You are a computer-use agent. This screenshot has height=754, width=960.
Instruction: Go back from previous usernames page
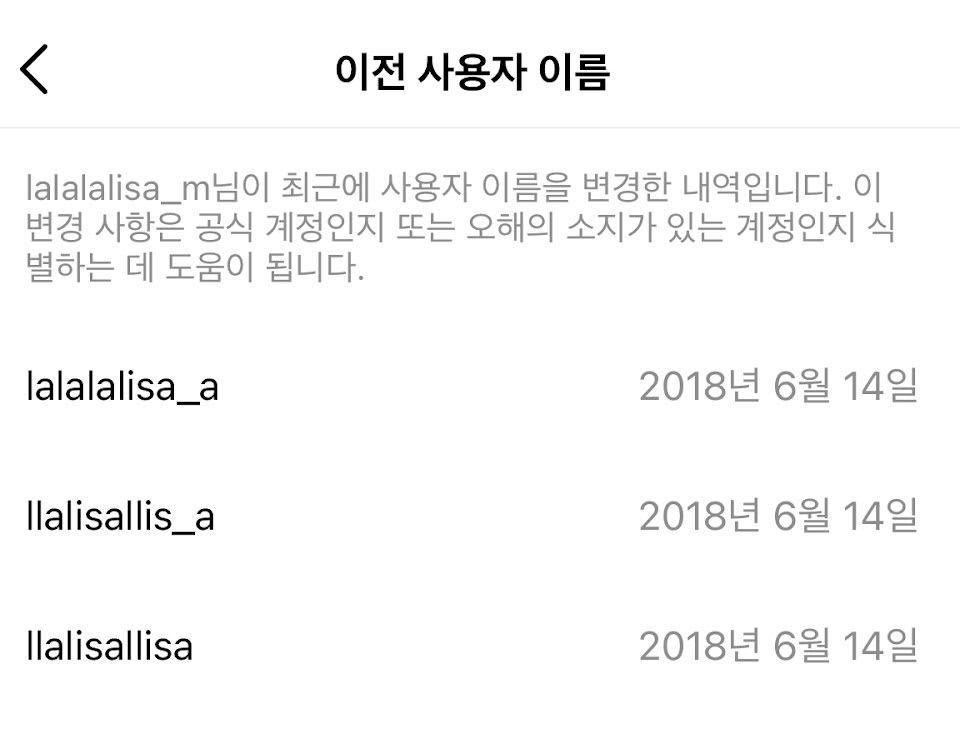point(34,70)
